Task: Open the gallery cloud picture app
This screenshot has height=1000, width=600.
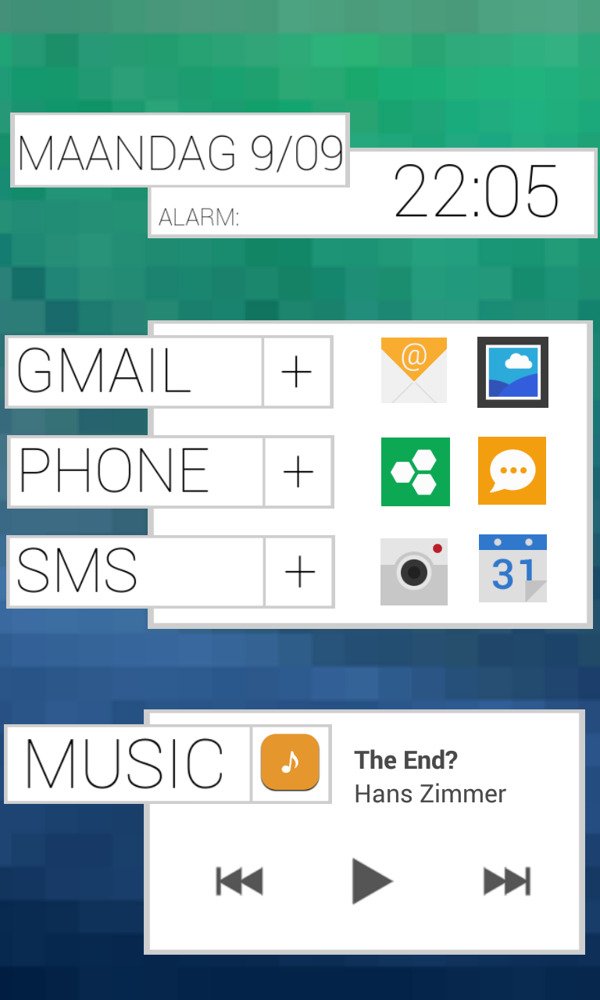Action: 512,371
